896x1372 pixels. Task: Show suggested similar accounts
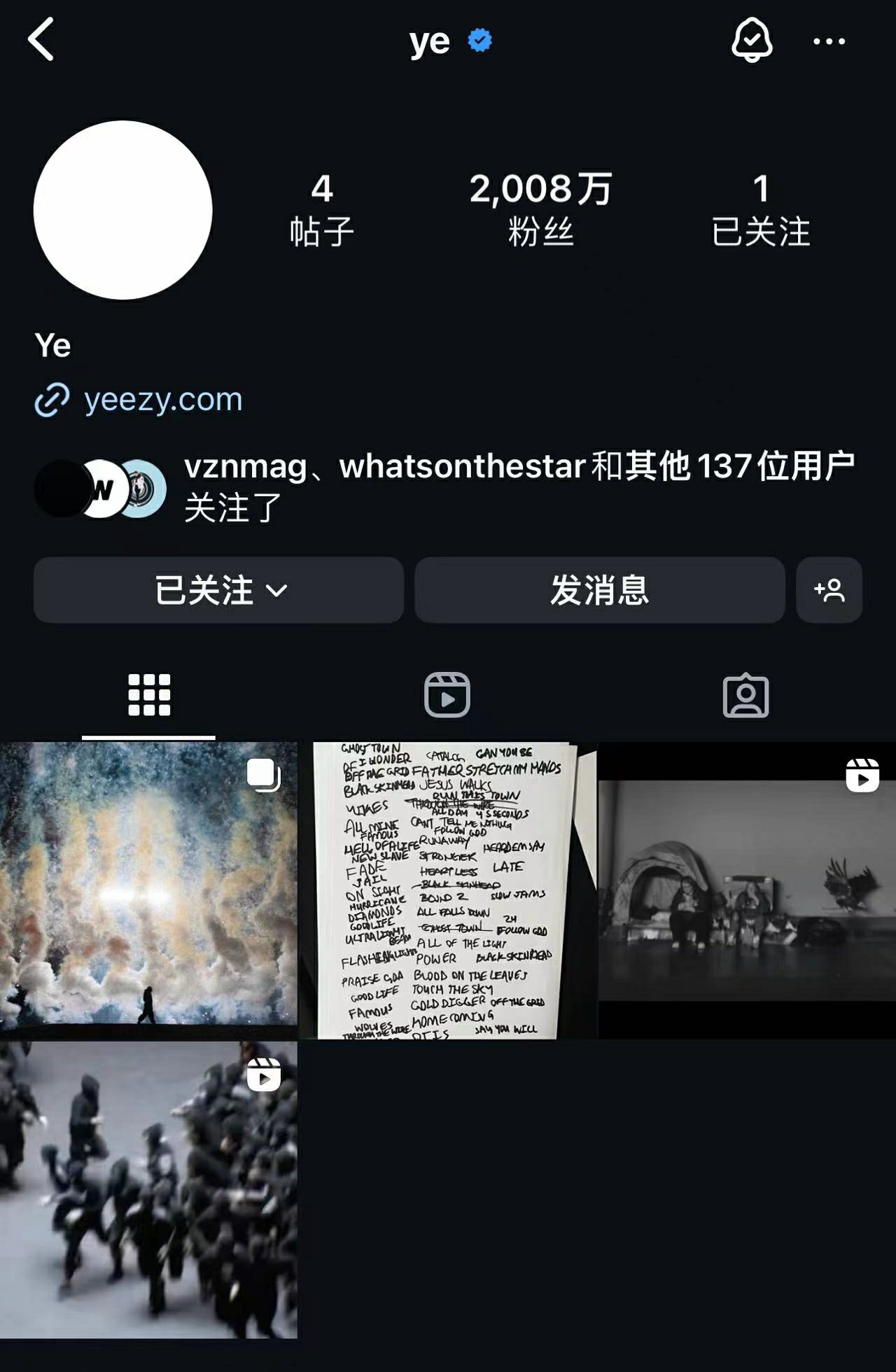click(829, 590)
